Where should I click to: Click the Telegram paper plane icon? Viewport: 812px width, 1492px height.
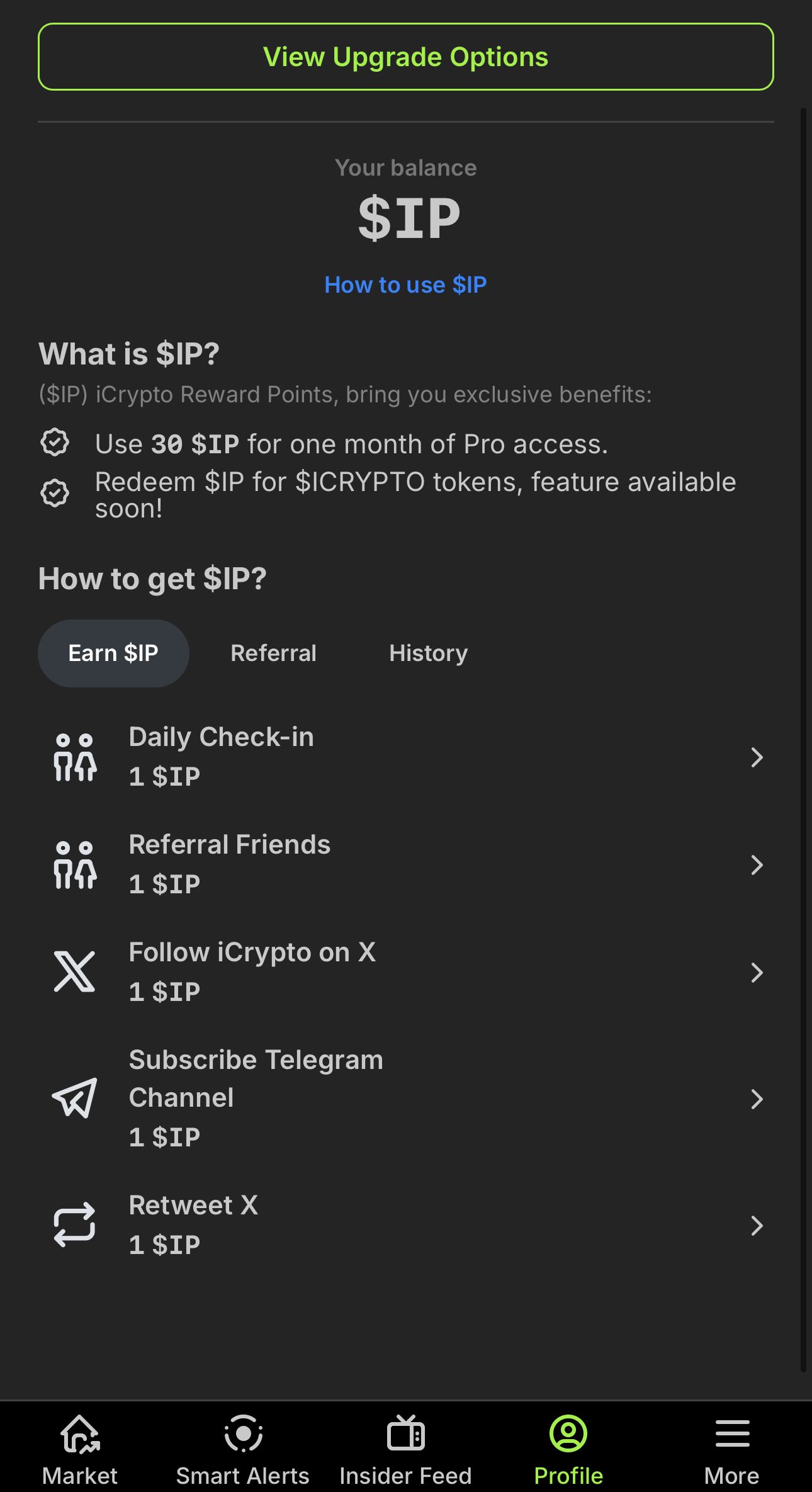[74, 1098]
